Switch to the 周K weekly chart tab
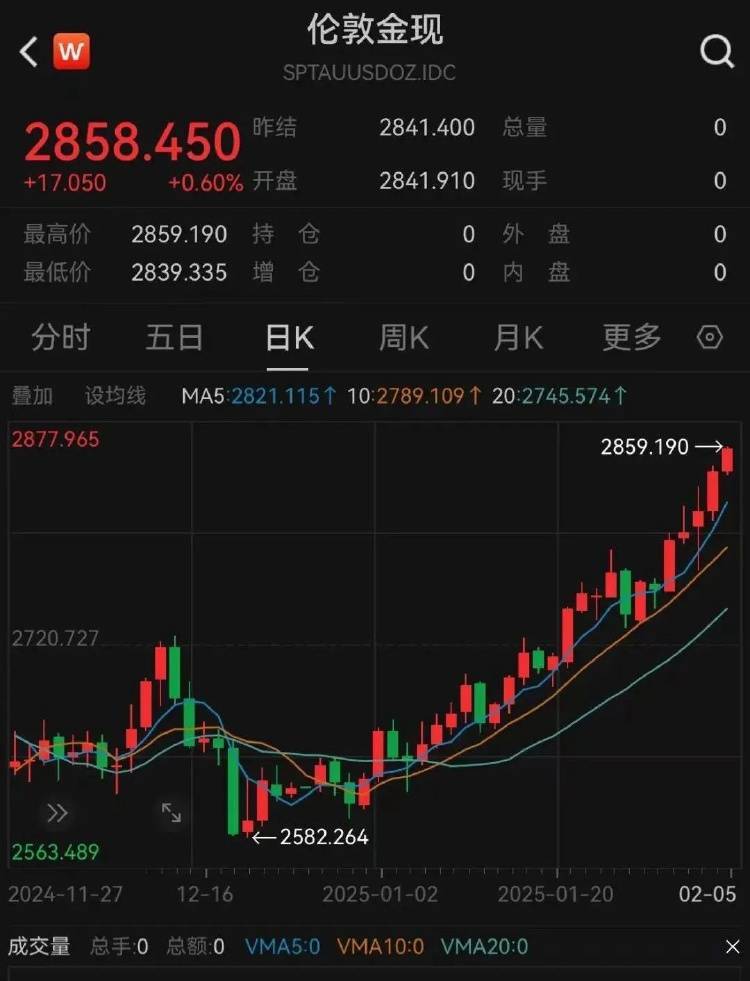The image size is (750, 981). pyautogui.click(x=401, y=338)
